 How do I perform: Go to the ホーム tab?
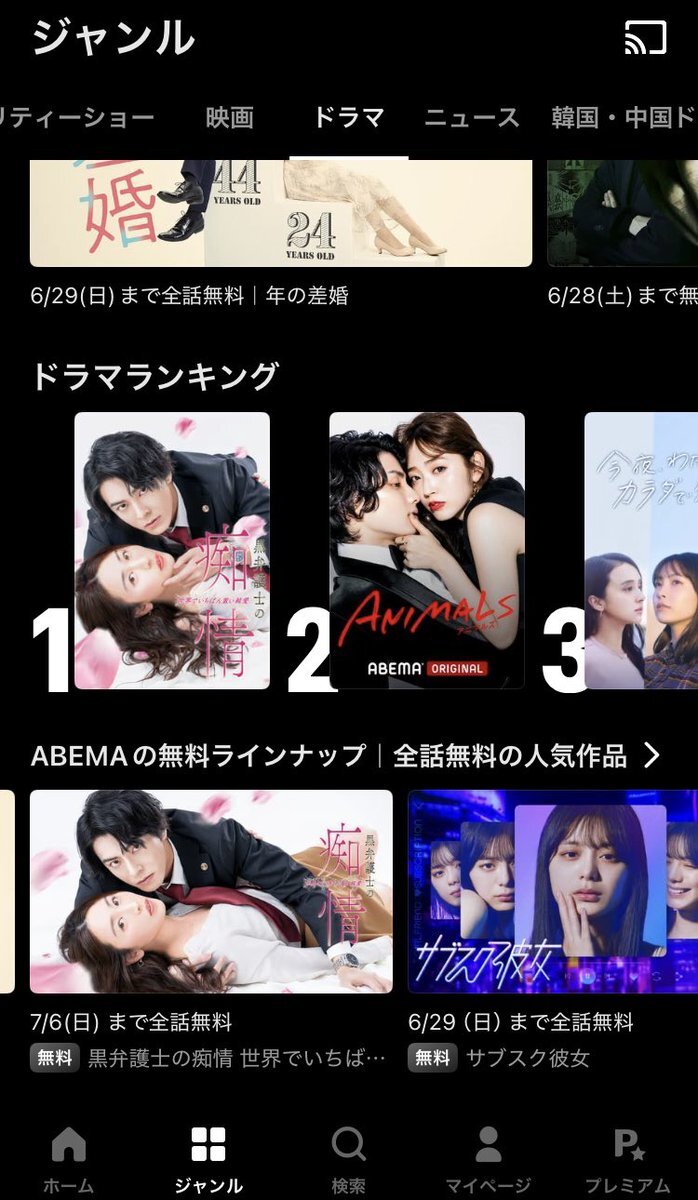(68, 1160)
